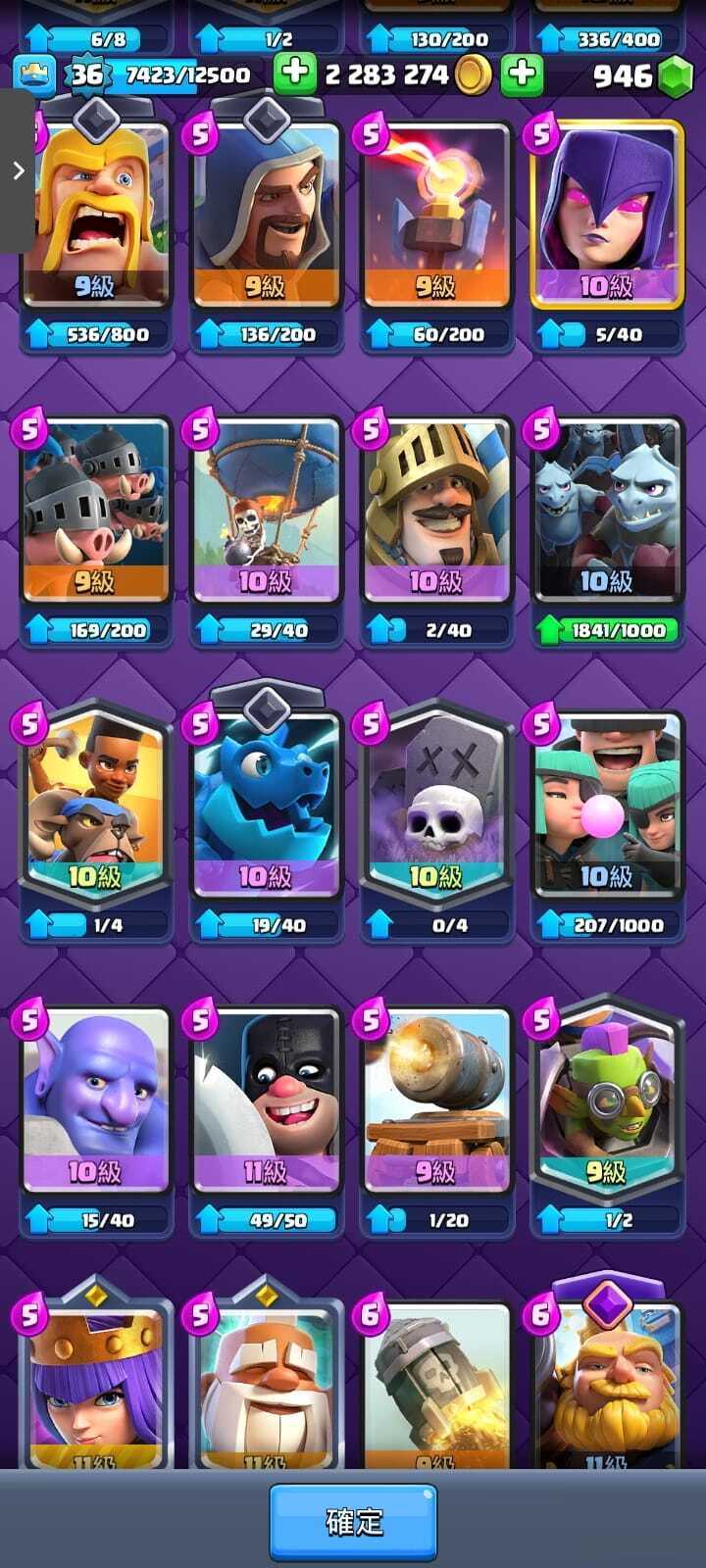Add gems with the green plus button
706x1568 pixels.
(522, 74)
